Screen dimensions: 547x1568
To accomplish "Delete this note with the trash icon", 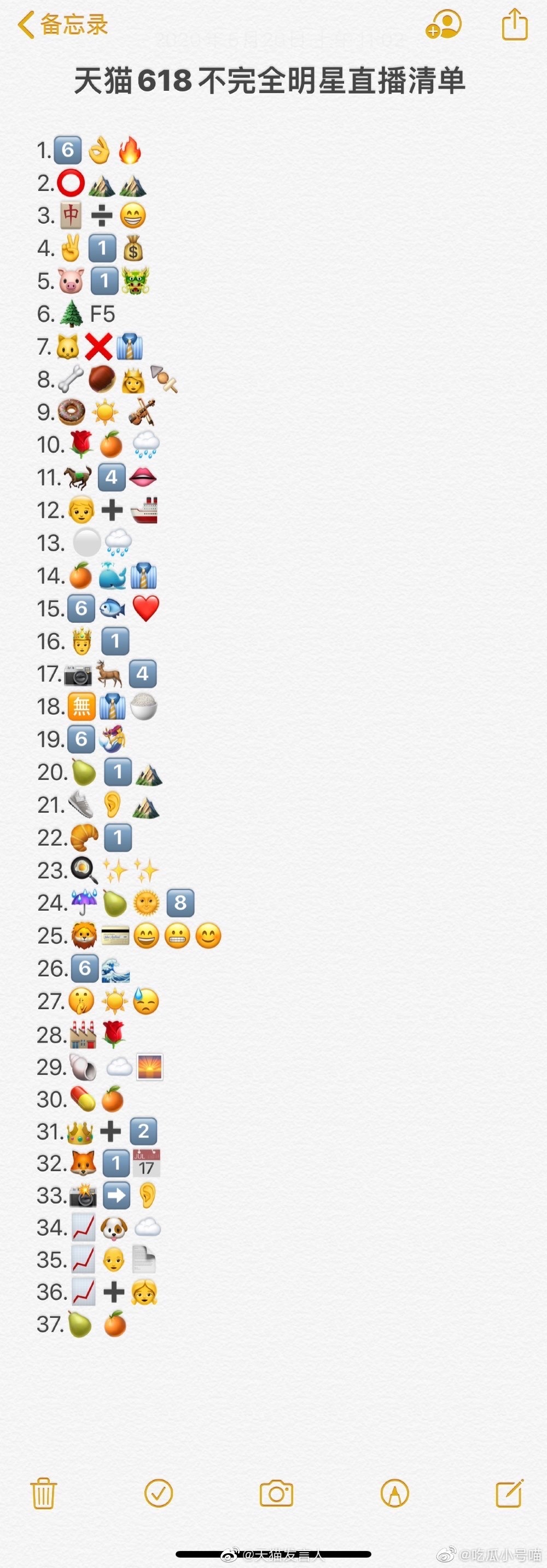I will point(43,1493).
